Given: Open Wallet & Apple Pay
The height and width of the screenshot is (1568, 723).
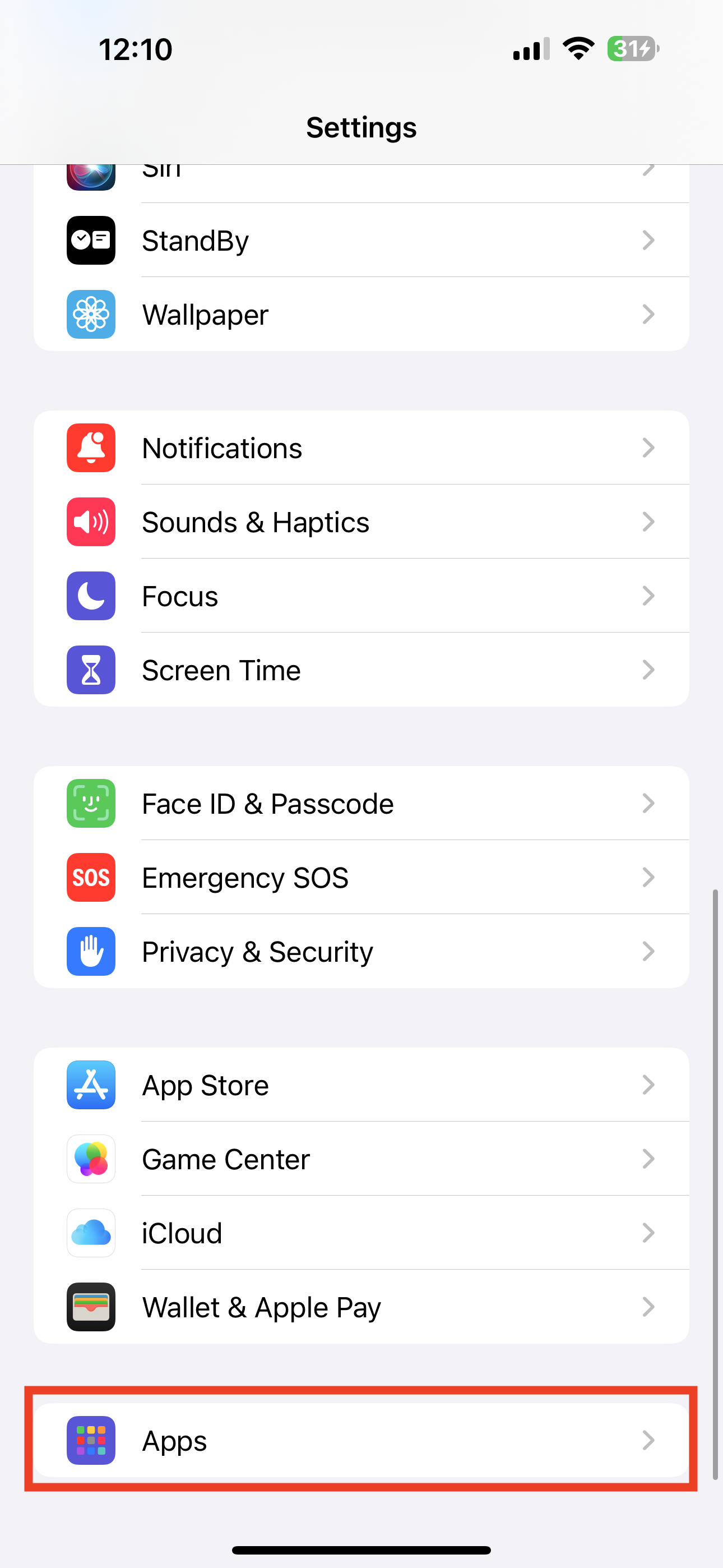Looking at the screenshot, I should point(360,1307).
